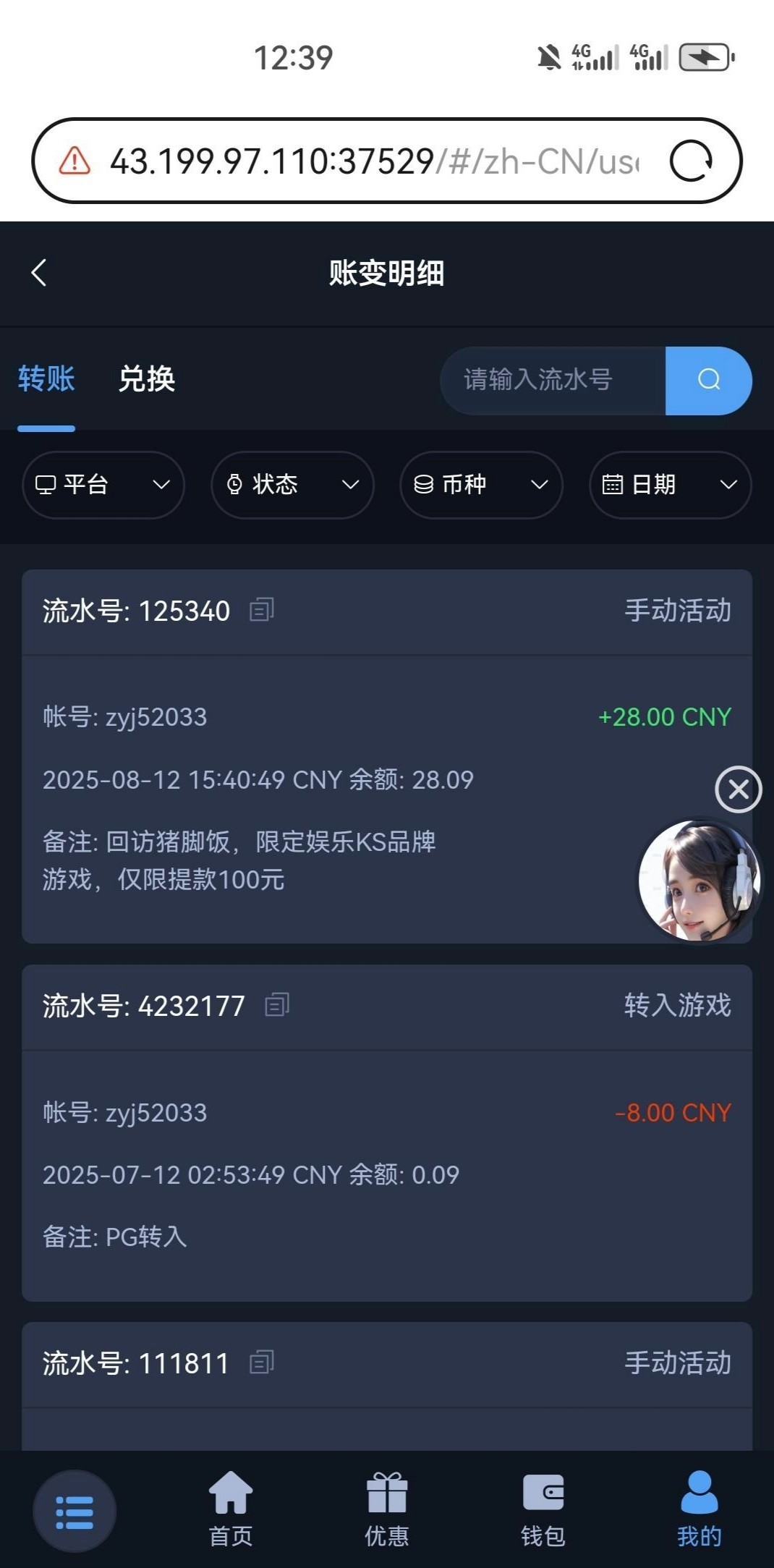Open the 钱包 wallet tab

(x=543, y=1509)
